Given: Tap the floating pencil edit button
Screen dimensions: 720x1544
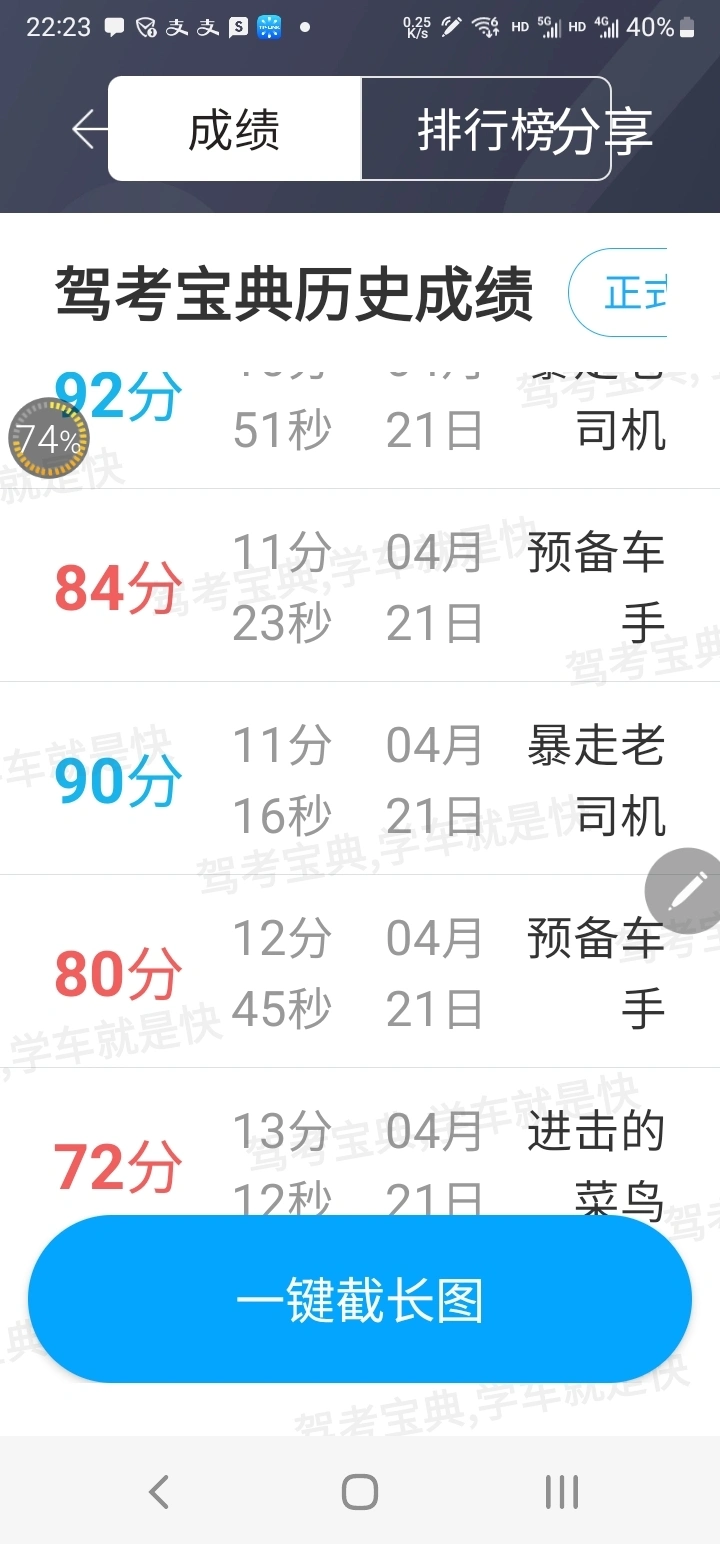Looking at the screenshot, I should (x=685, y=890).
